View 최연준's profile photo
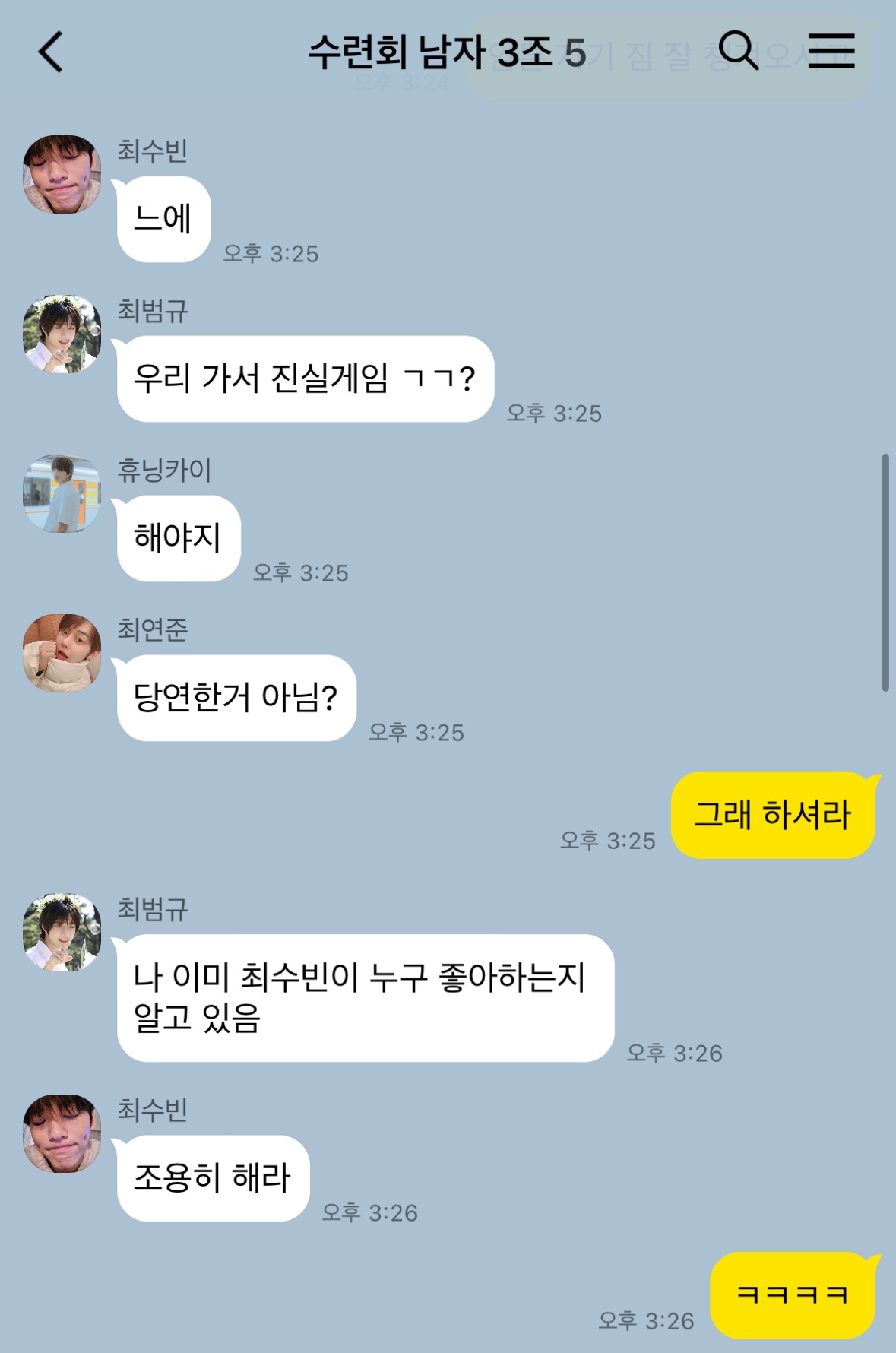 coord(62,653)
